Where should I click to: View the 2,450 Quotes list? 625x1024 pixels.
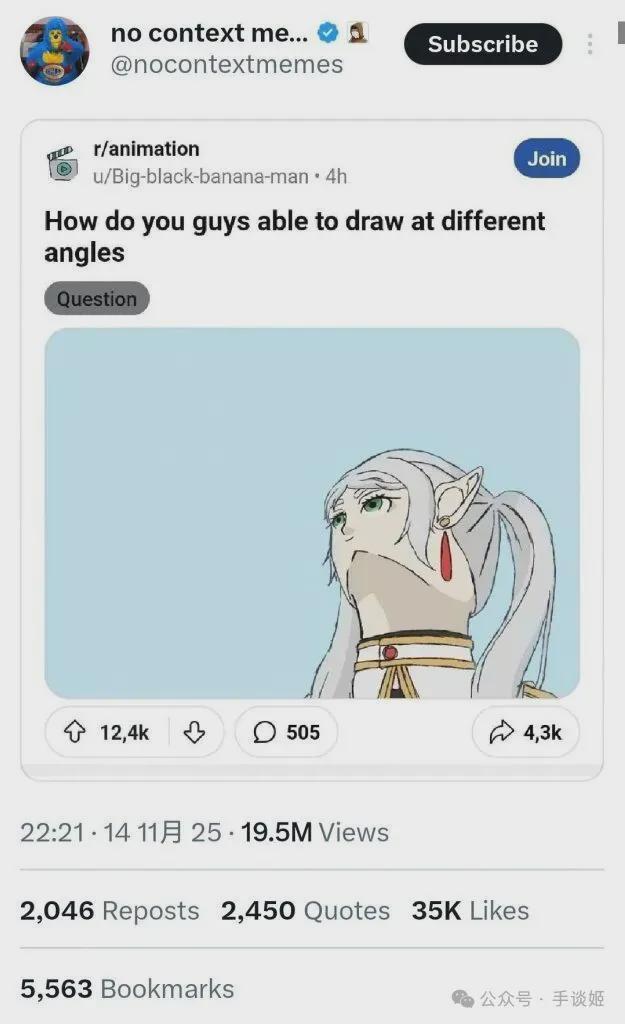pos(305,911)
